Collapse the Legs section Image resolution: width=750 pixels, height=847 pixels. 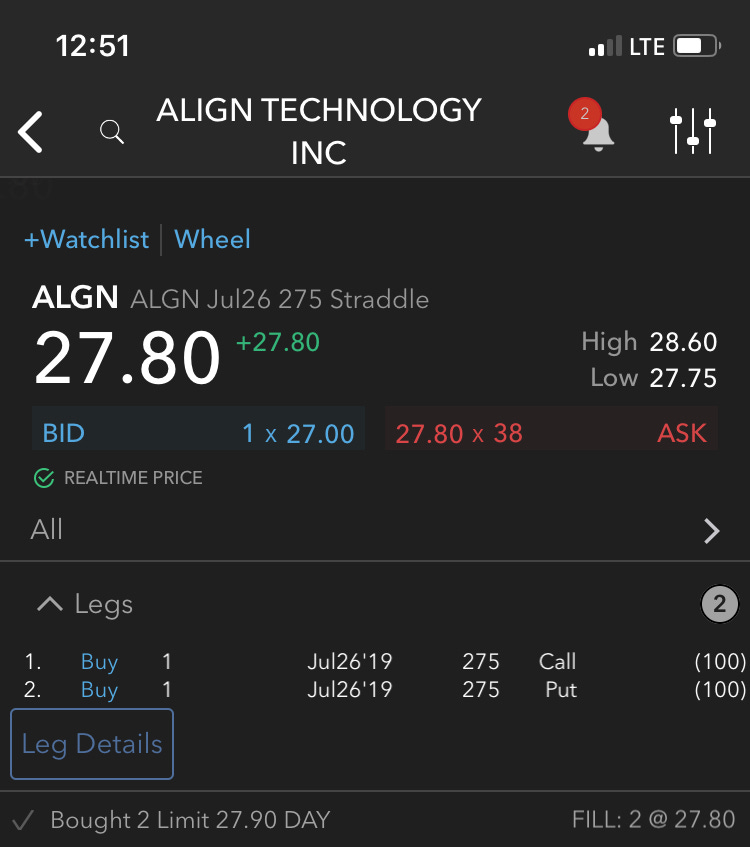point(85,604)
